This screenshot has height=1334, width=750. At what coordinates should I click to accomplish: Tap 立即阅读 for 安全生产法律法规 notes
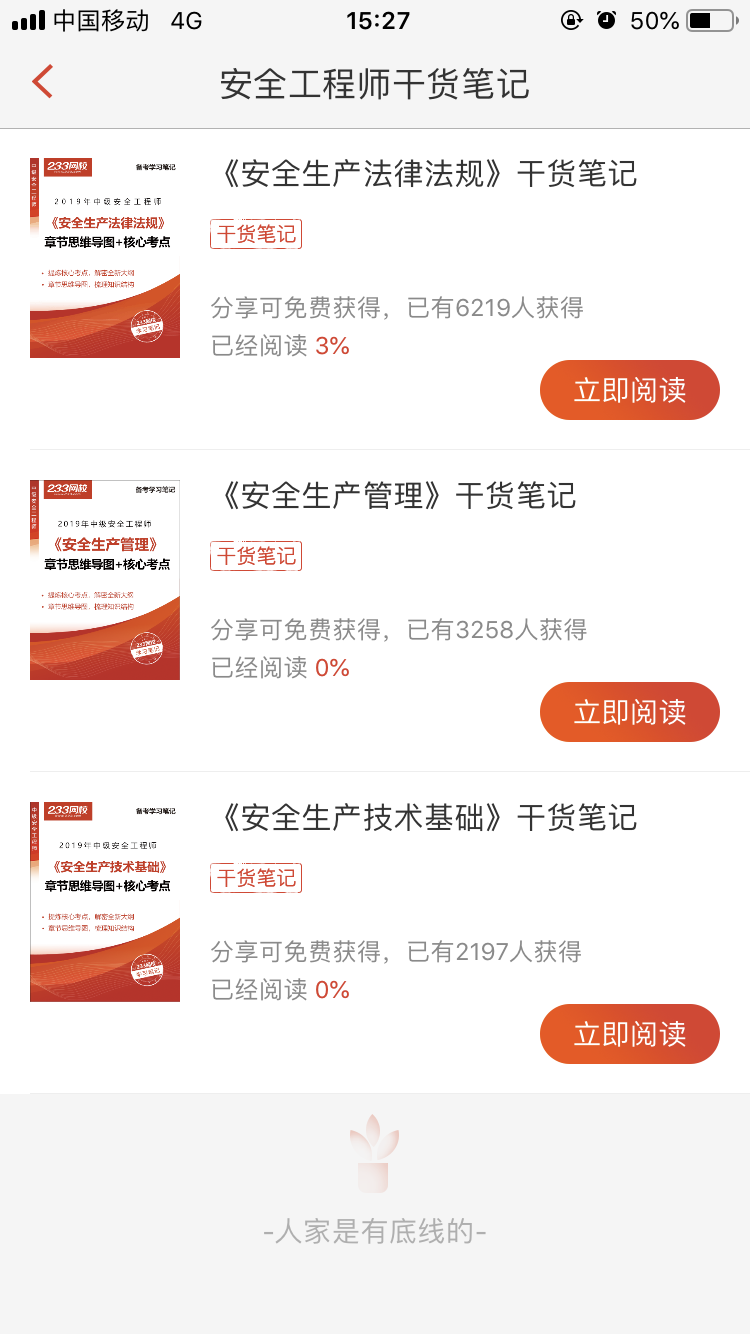click(x=629, y=390)
